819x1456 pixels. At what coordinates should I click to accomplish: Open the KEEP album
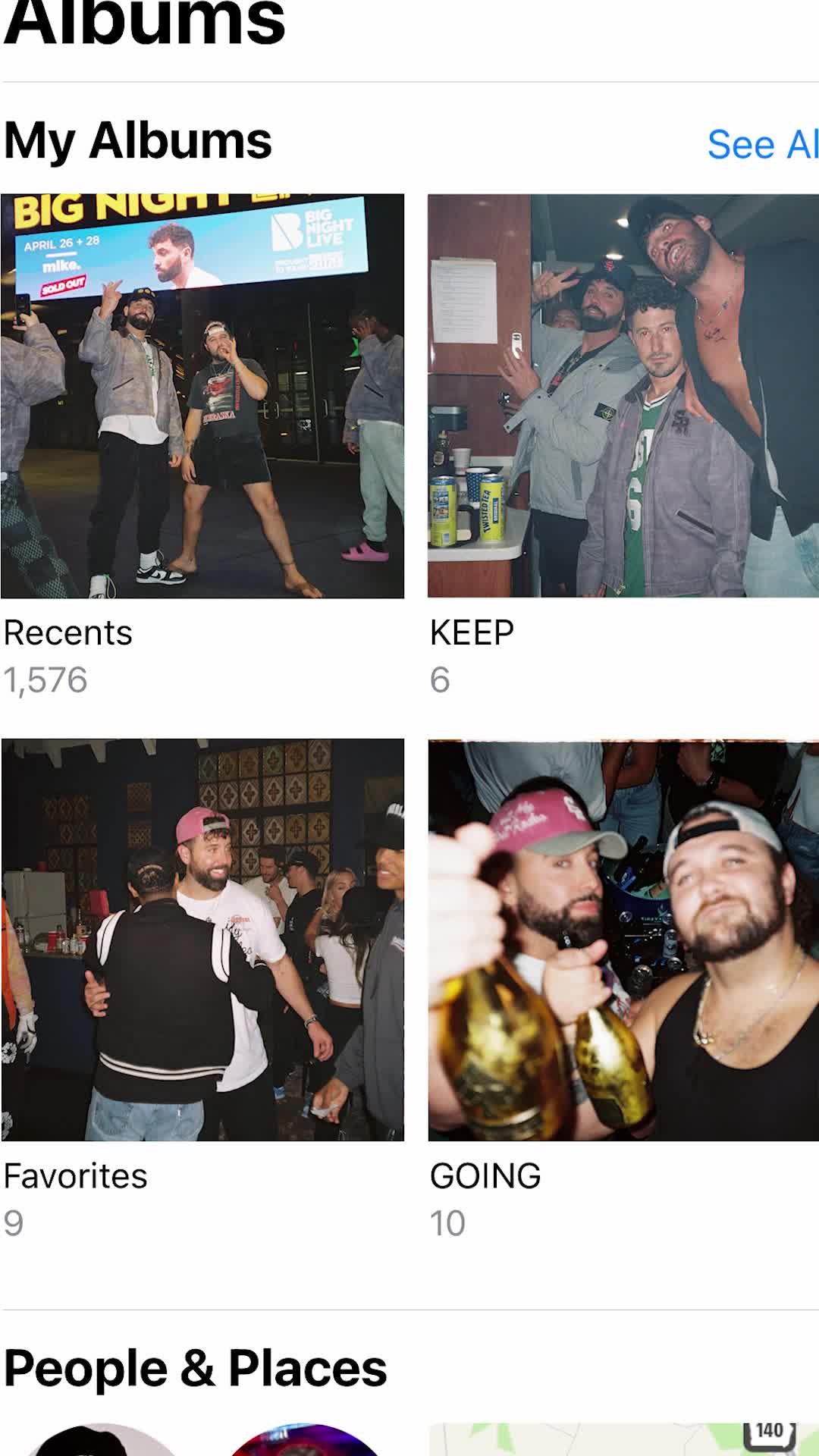(x=623, y=396)
